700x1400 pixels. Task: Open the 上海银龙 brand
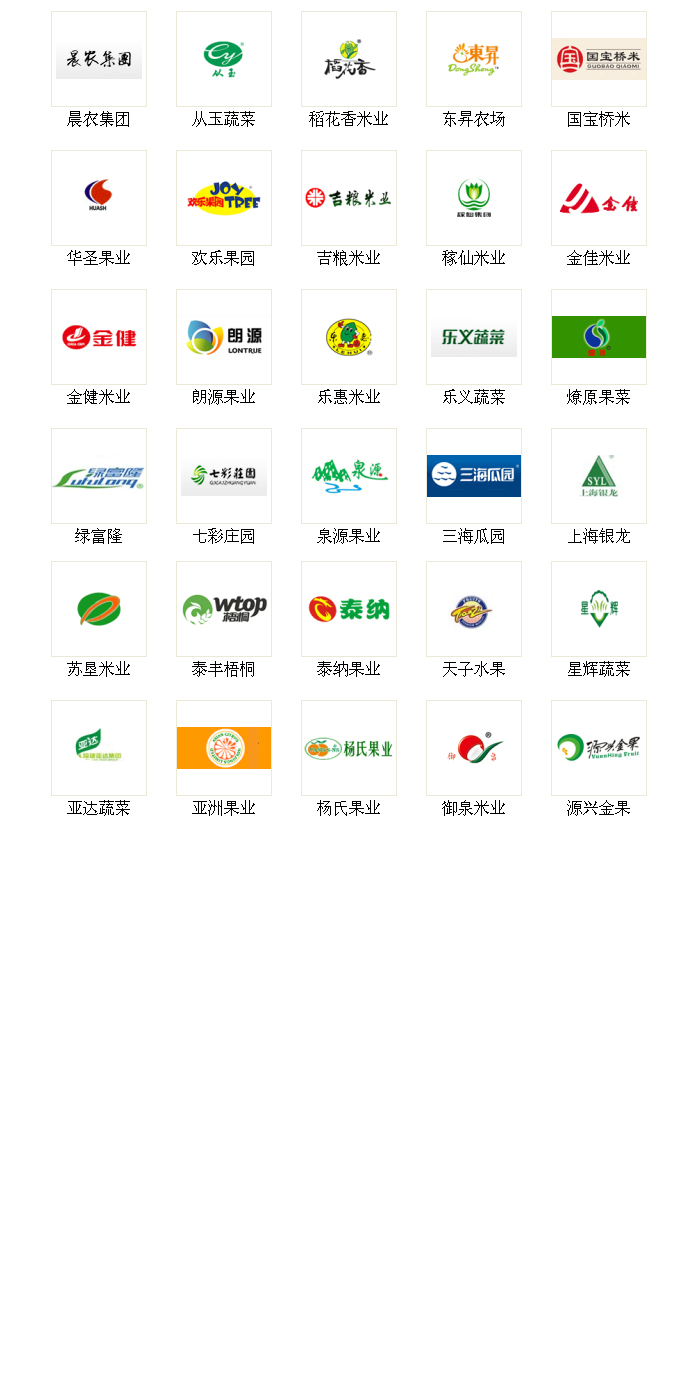point(599,476)
